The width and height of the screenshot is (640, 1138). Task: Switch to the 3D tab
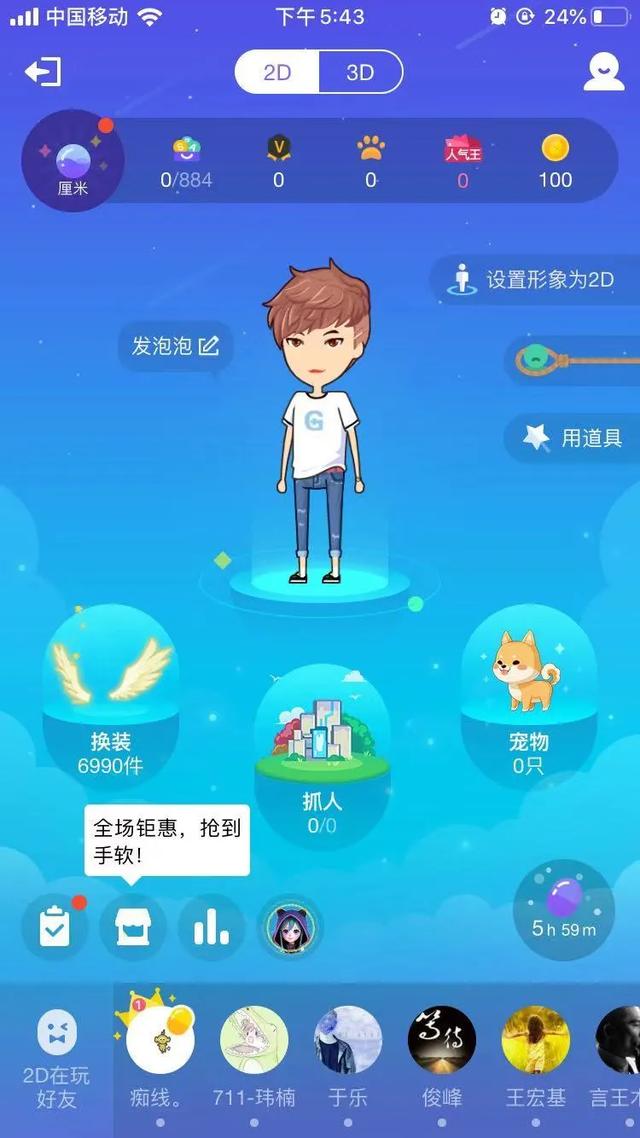(x=360, y=72)
